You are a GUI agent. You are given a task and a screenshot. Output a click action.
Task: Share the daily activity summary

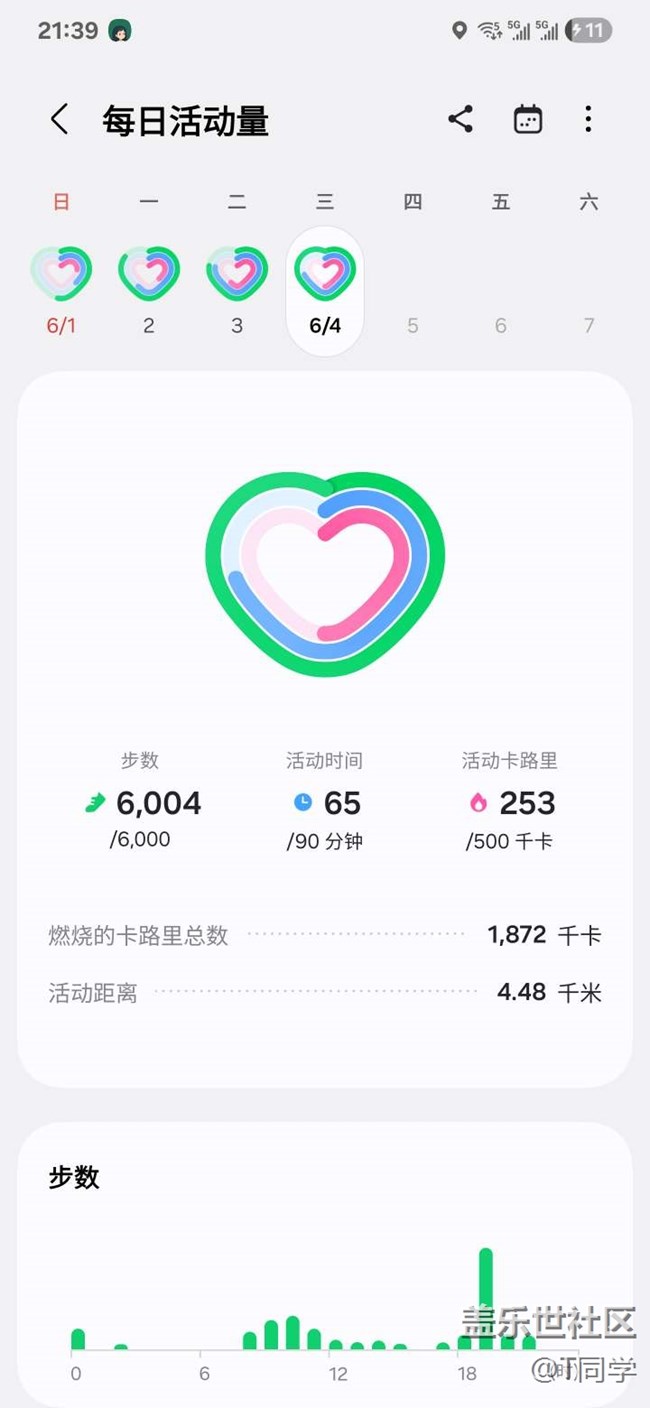[x=460, y=120]
